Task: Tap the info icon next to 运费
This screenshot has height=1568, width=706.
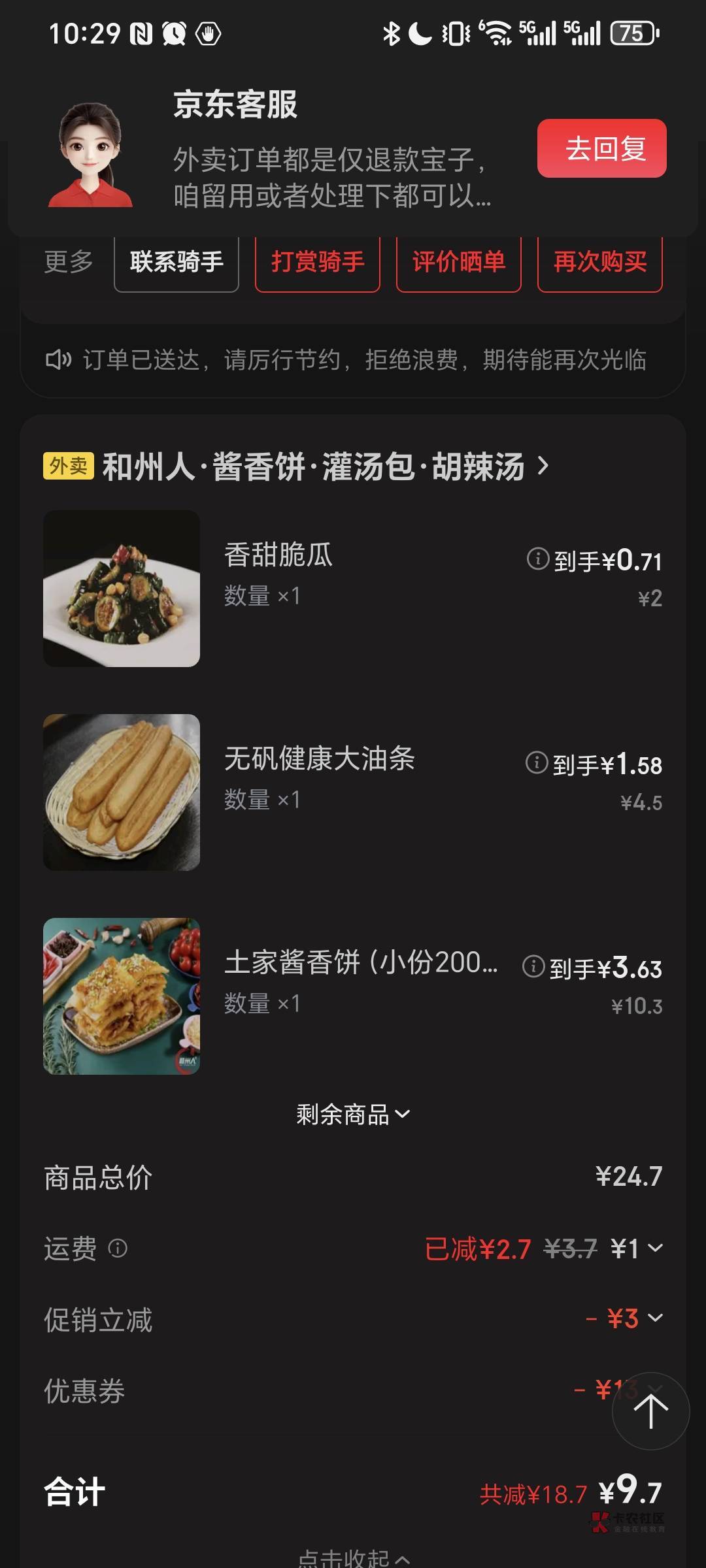Action: (x=118, y=1249)
